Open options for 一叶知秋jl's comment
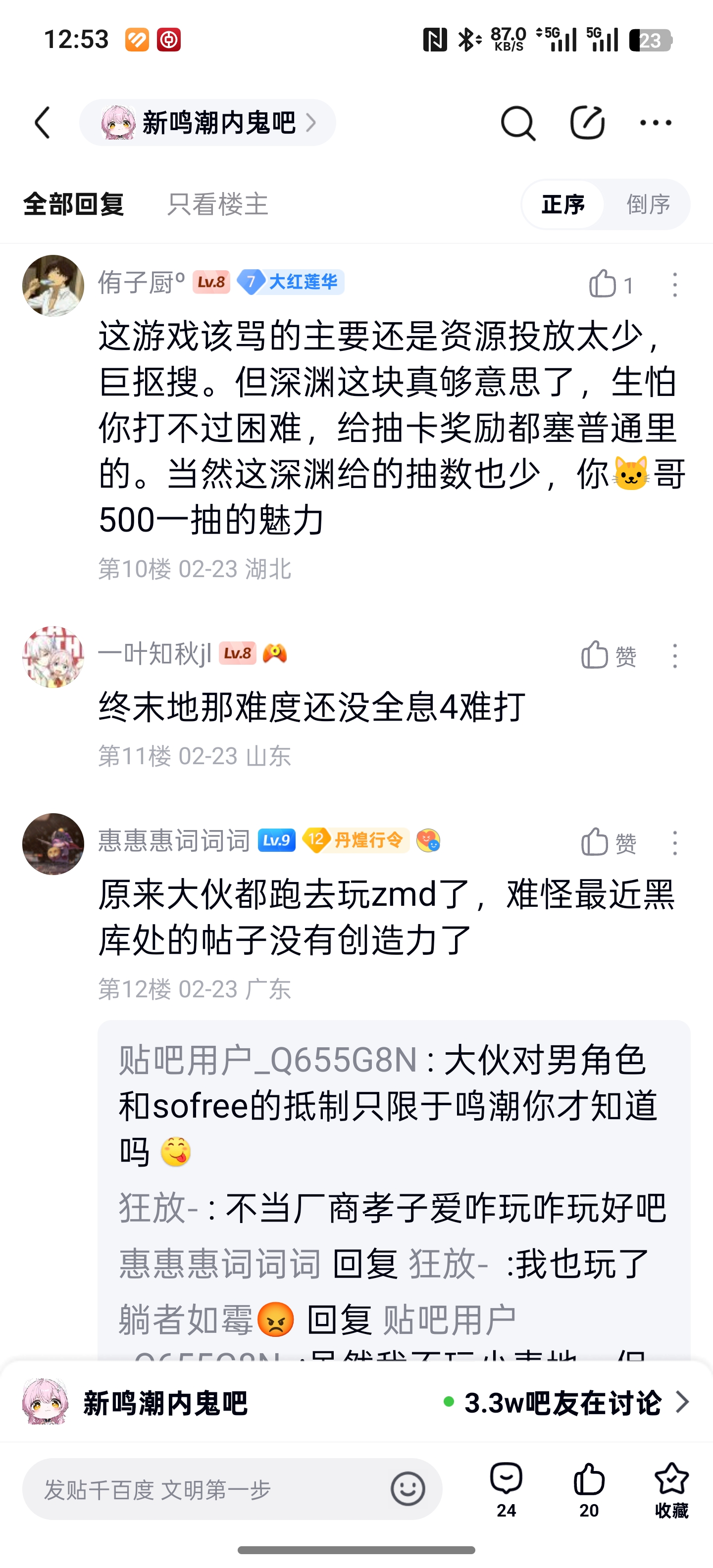The height and width of the screenshot is (1568, 713). (x=675, y=656)
